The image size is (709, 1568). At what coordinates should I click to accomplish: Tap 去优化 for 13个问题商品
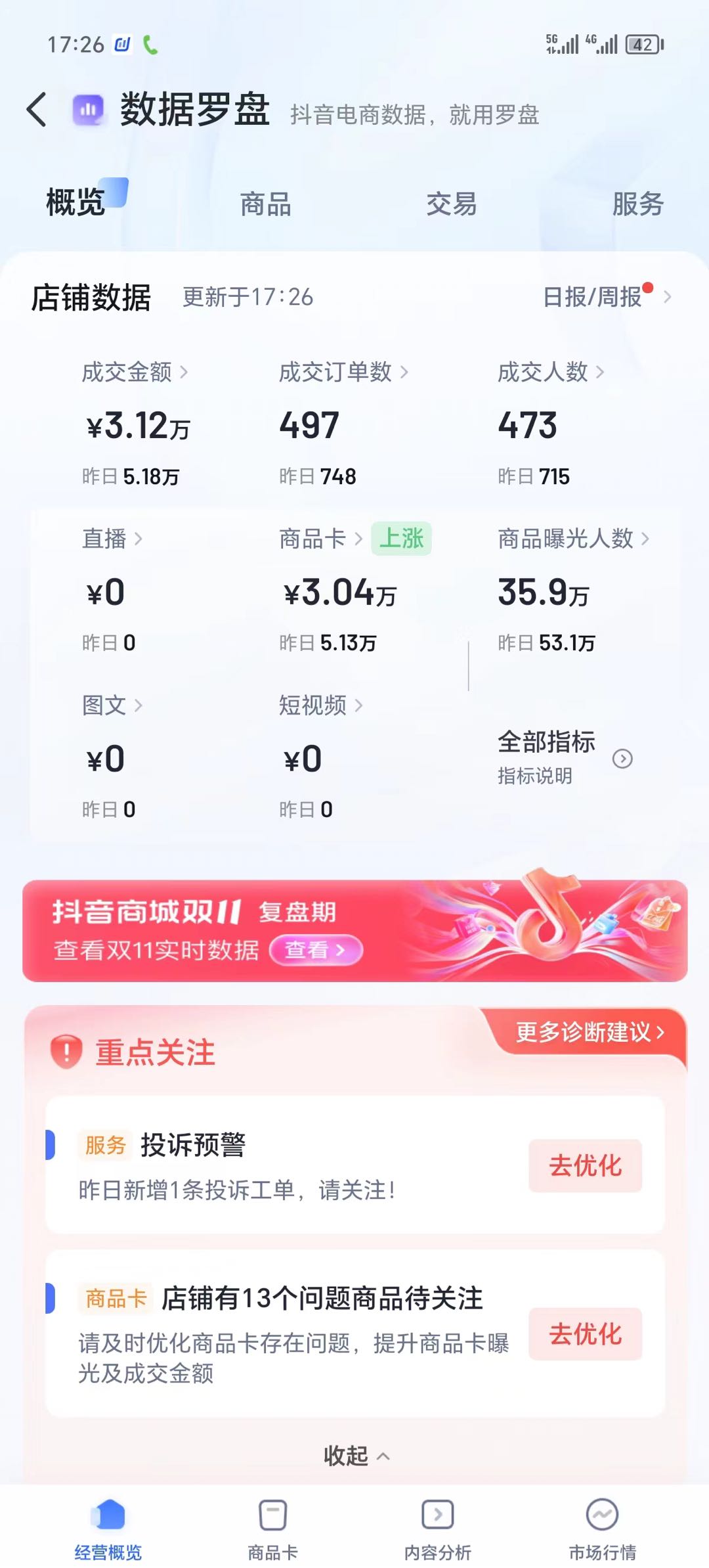pos(585,1333)
